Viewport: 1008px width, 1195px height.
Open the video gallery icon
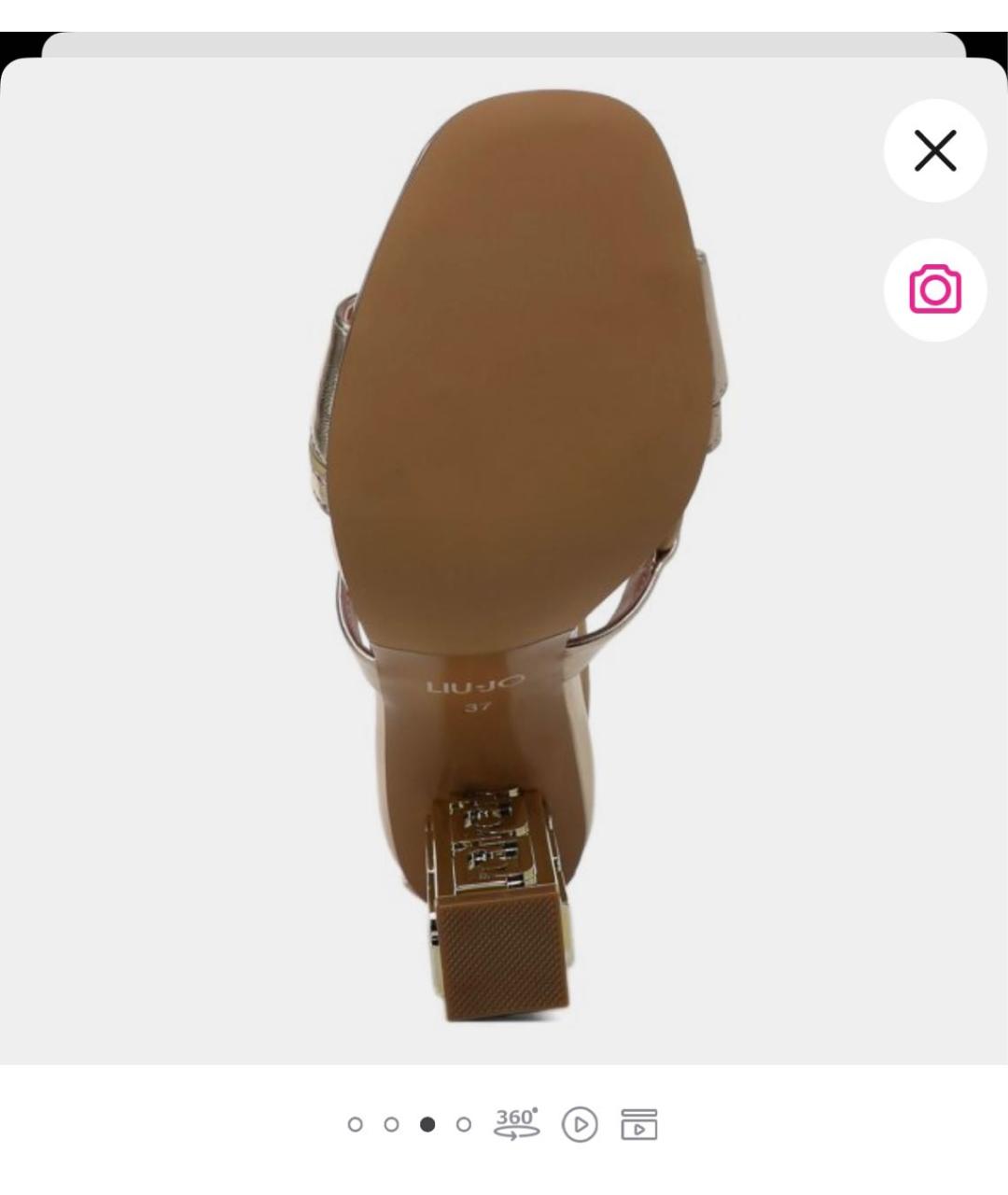pyautogui.click(x=639, y=1125)
